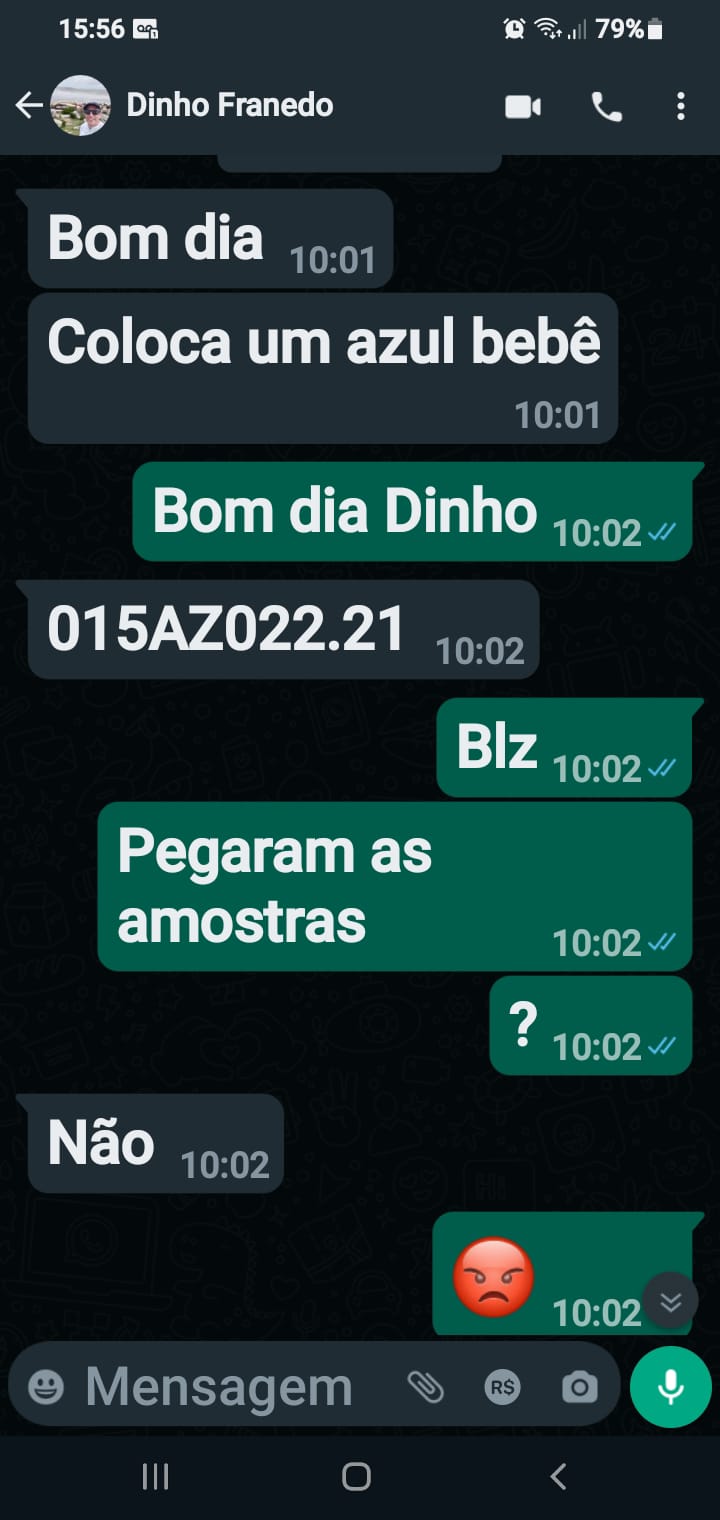Attach a file with the paperclip
The image size is (720, 1520).
tap(426, 1387)
